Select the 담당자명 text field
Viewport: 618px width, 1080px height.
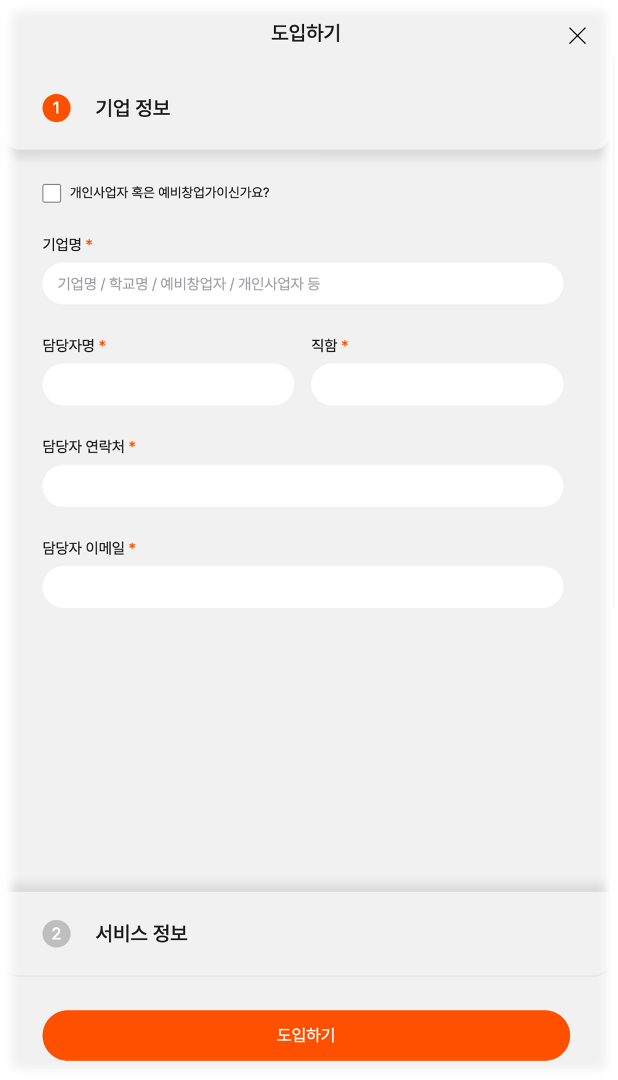pos(168,385)
